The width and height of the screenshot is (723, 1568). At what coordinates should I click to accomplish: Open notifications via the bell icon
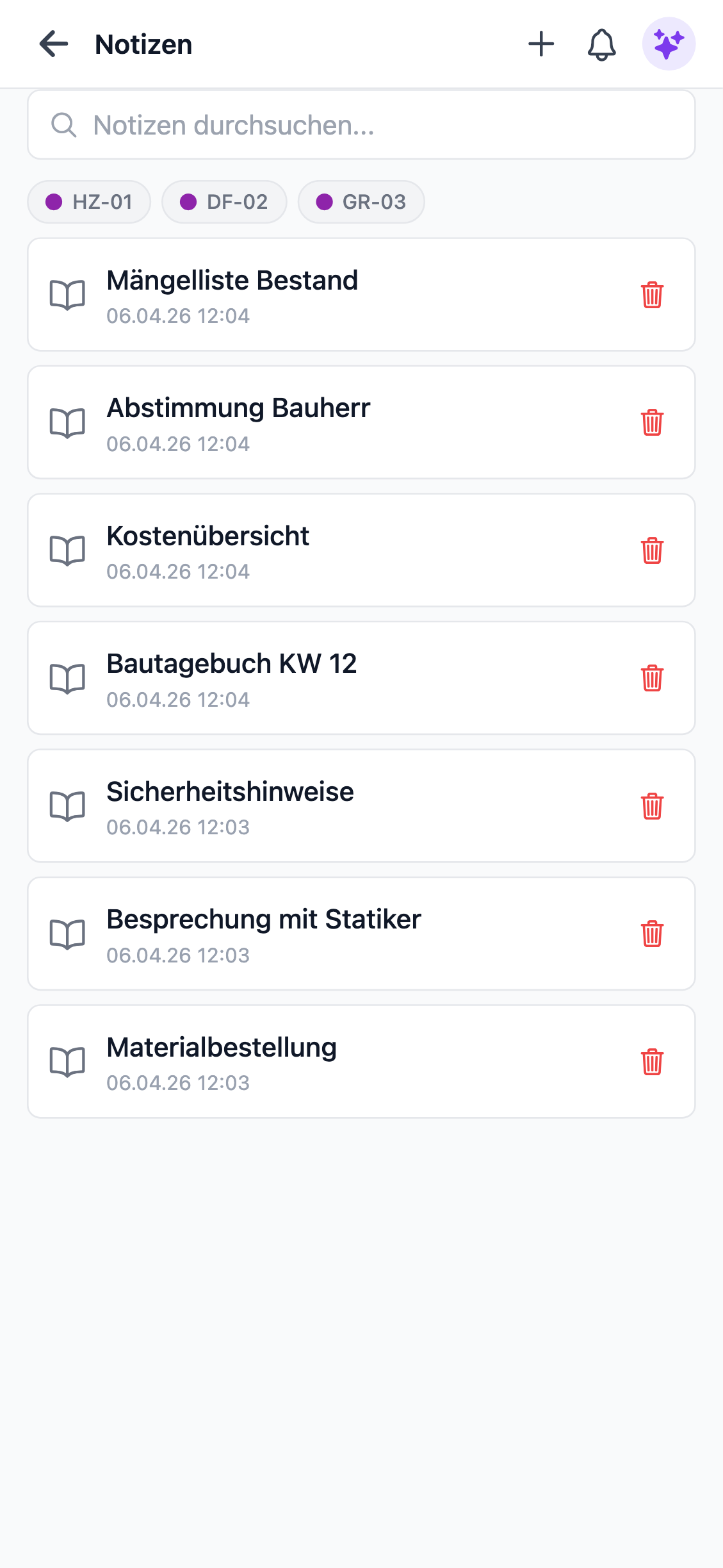click(x=601, y=44)
